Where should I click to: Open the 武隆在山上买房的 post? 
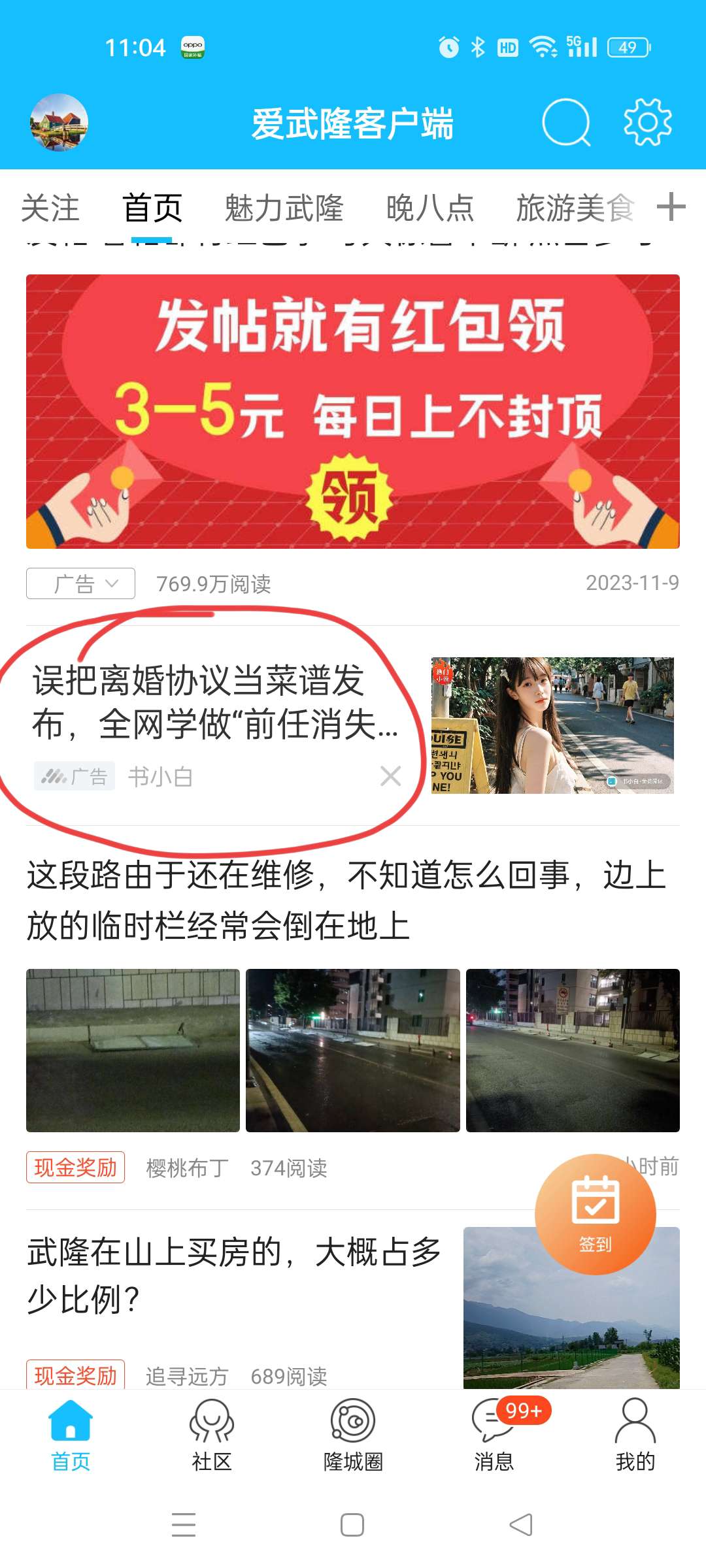[x=234, y=1275]
